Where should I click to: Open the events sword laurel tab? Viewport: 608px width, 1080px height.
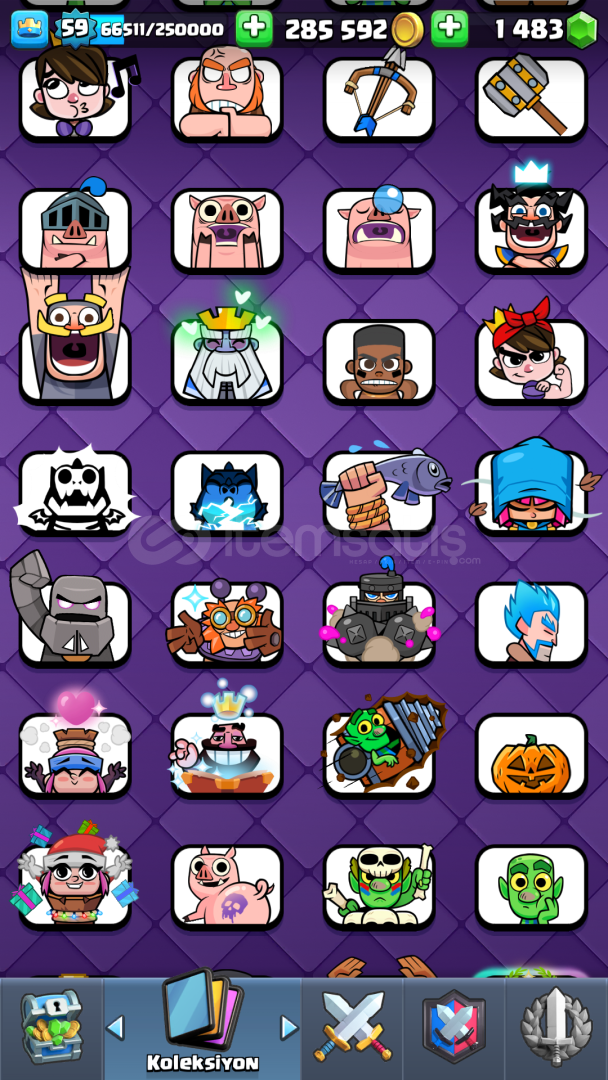click(556, 1026)
